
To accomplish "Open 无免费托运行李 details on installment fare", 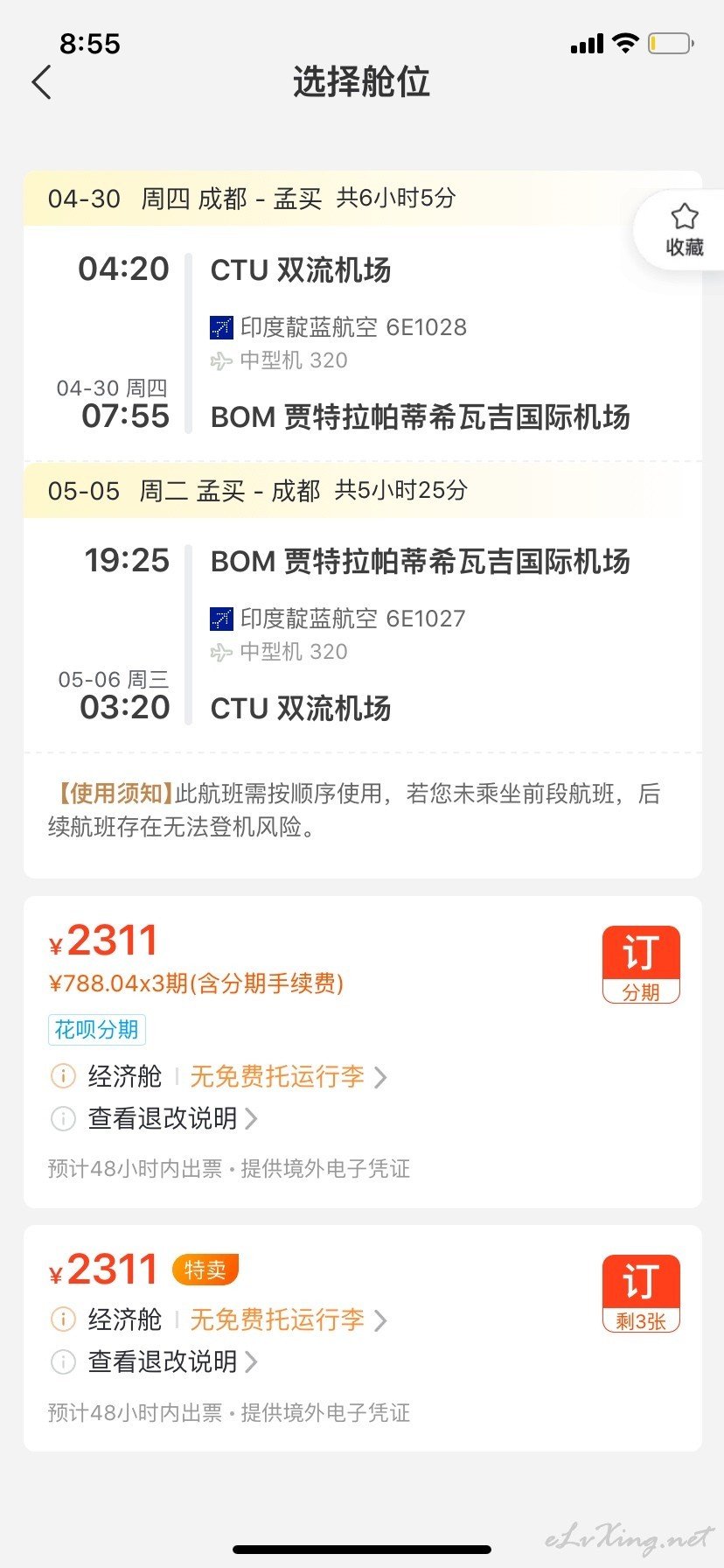I will (x=289, y=1076).
